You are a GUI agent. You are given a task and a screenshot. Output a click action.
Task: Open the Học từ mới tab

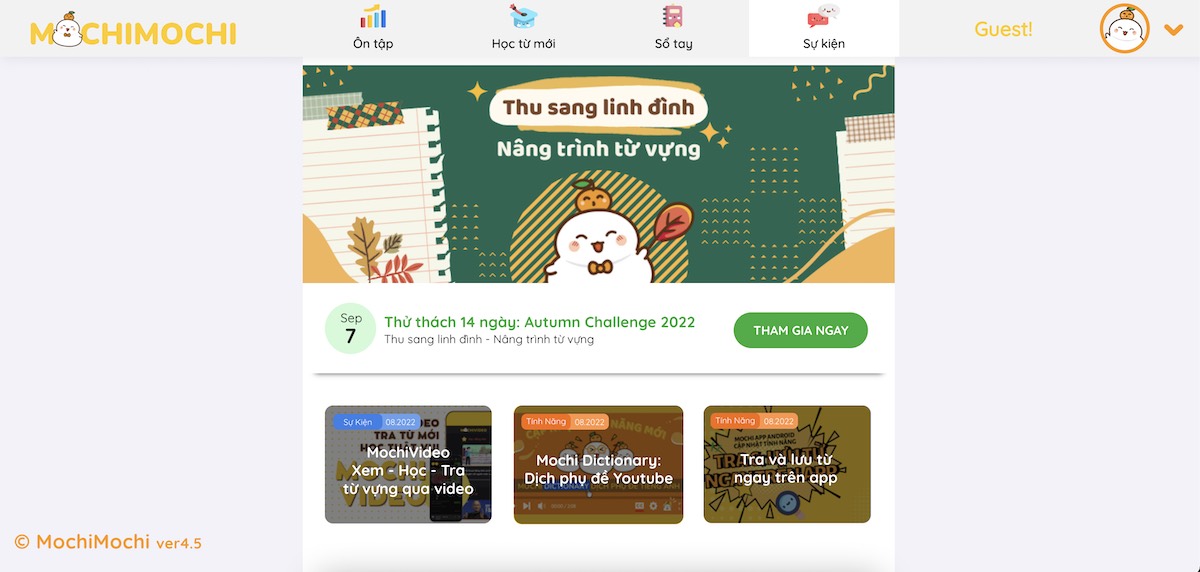[523, 29]
